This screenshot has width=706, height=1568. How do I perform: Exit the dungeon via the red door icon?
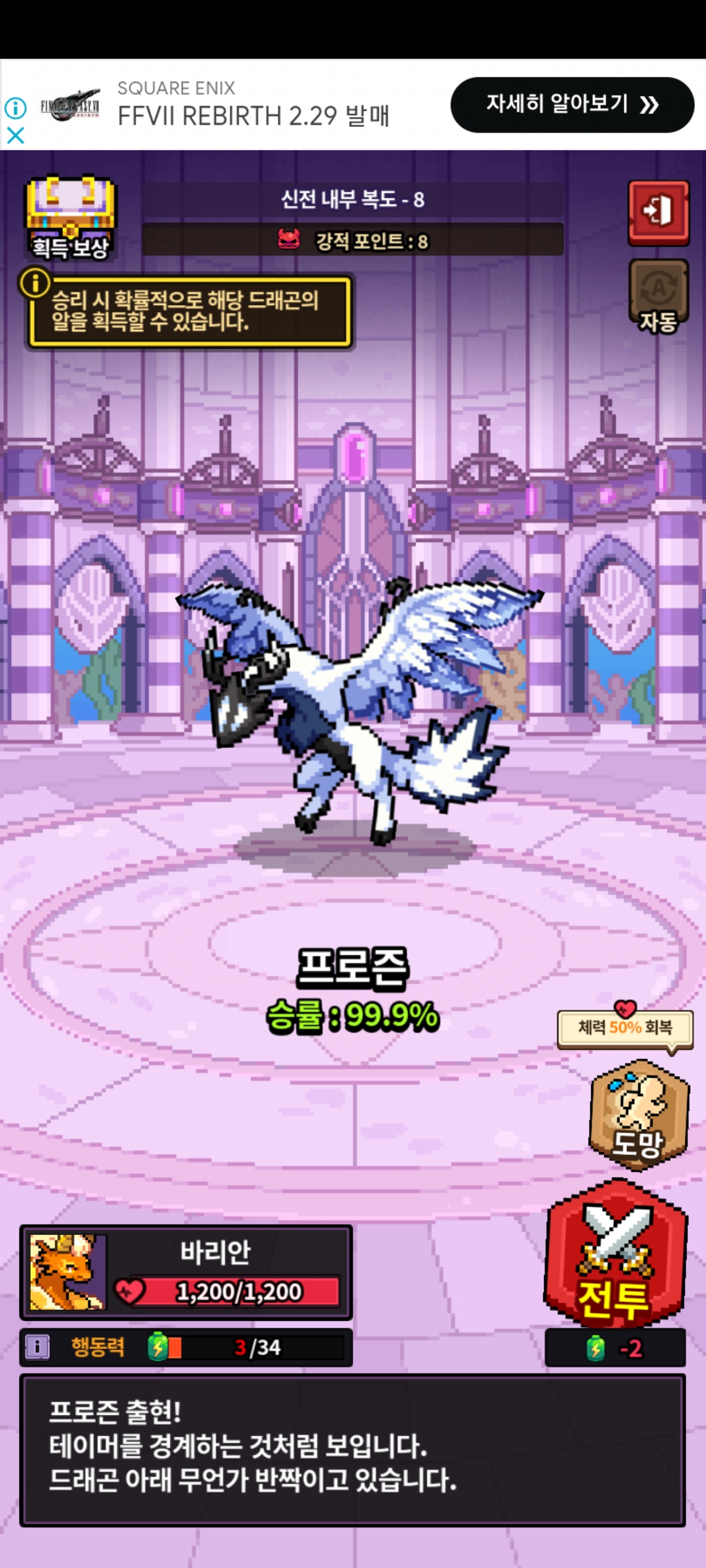pyautogui.click(x=658, y=213)
